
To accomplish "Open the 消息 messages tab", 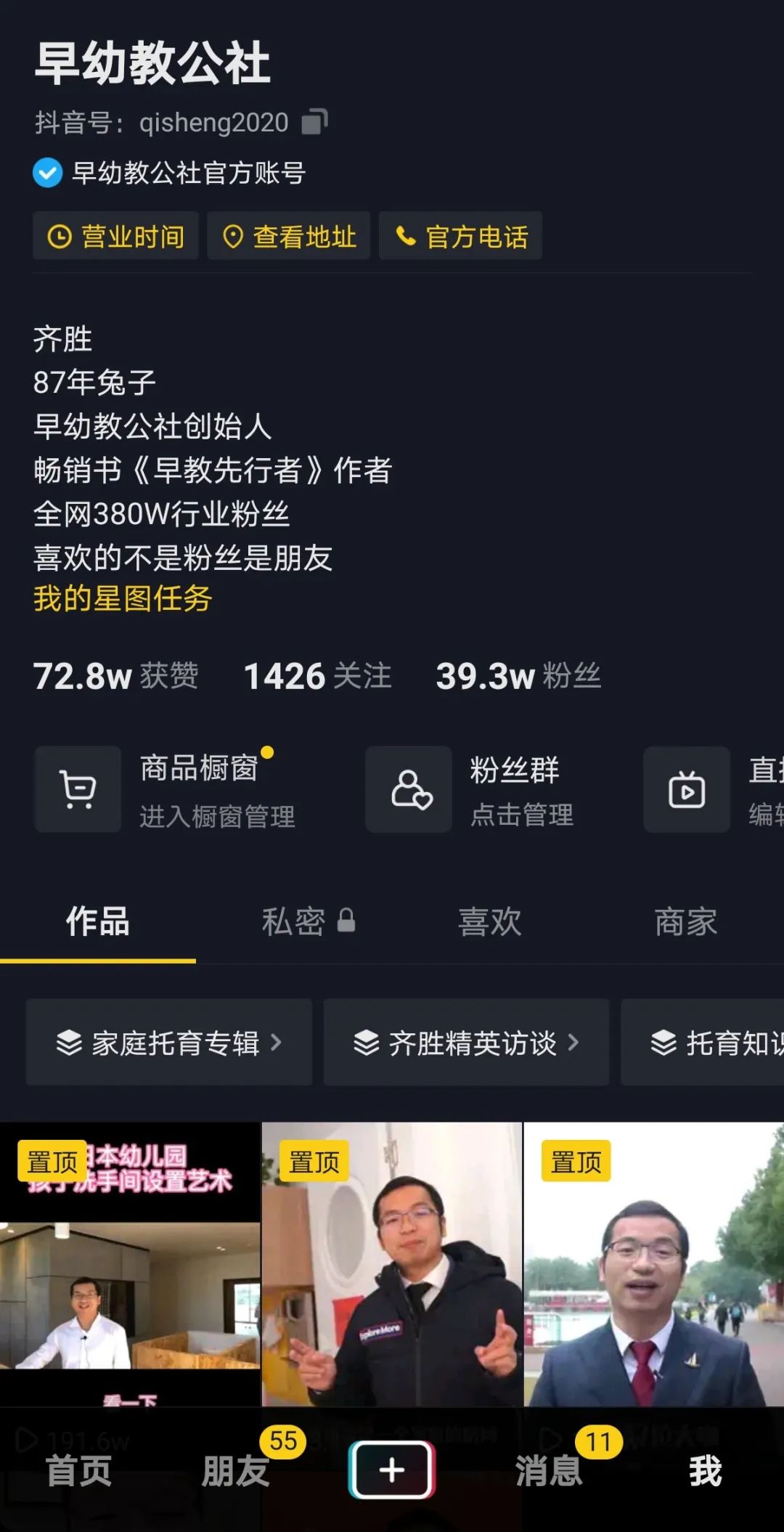I will (x=549, y=1471).
